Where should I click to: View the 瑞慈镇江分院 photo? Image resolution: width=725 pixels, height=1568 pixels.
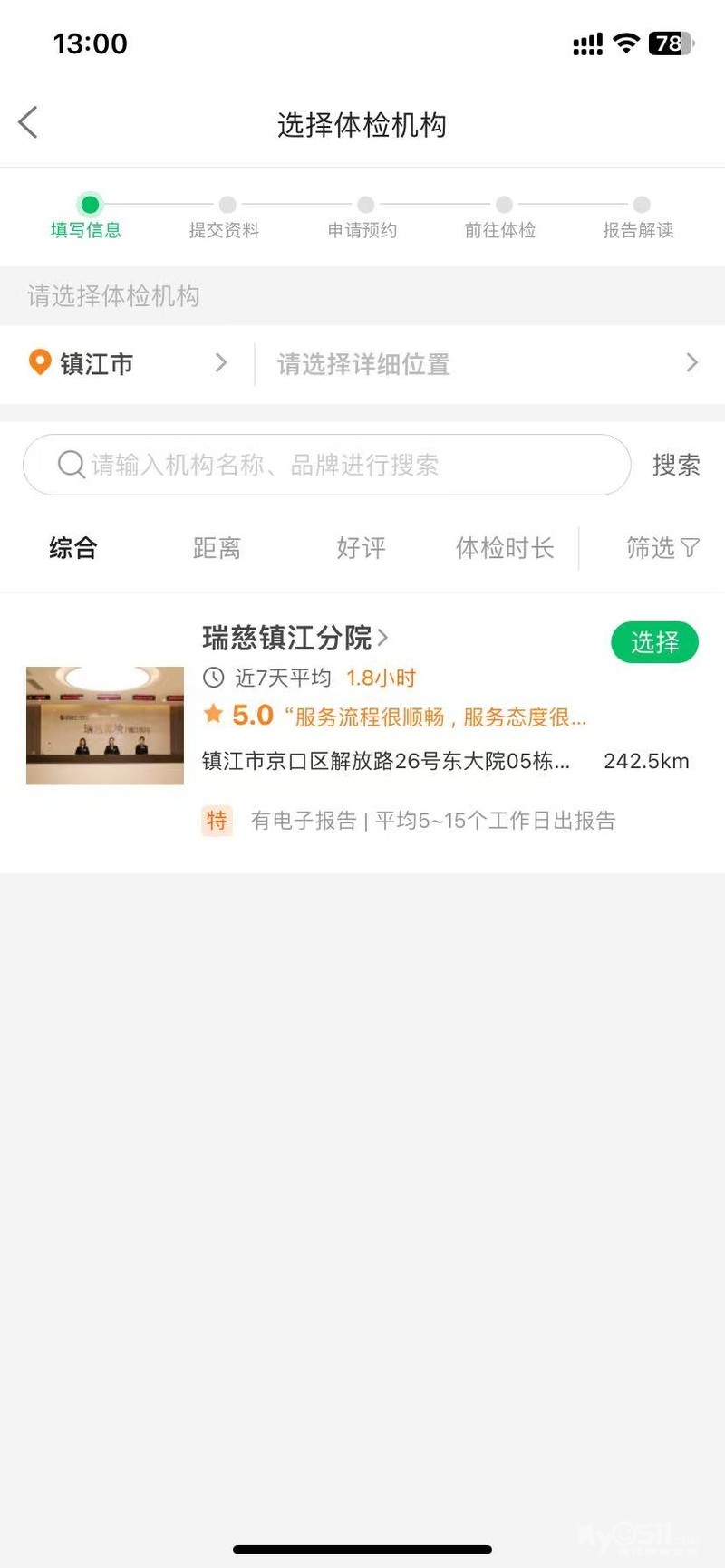tap(105, 726)
